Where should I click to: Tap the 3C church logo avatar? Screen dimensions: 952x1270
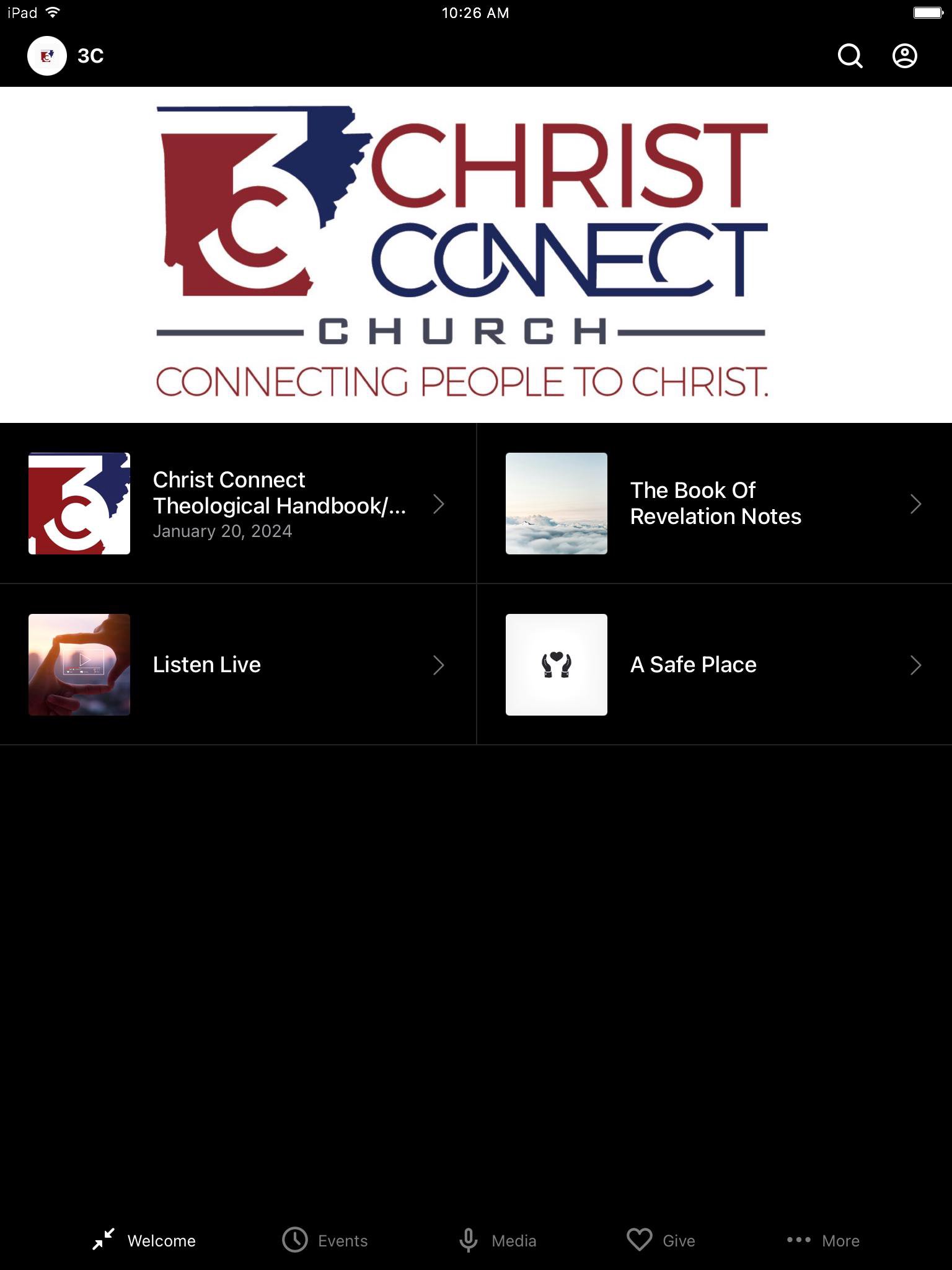(47, 56)
